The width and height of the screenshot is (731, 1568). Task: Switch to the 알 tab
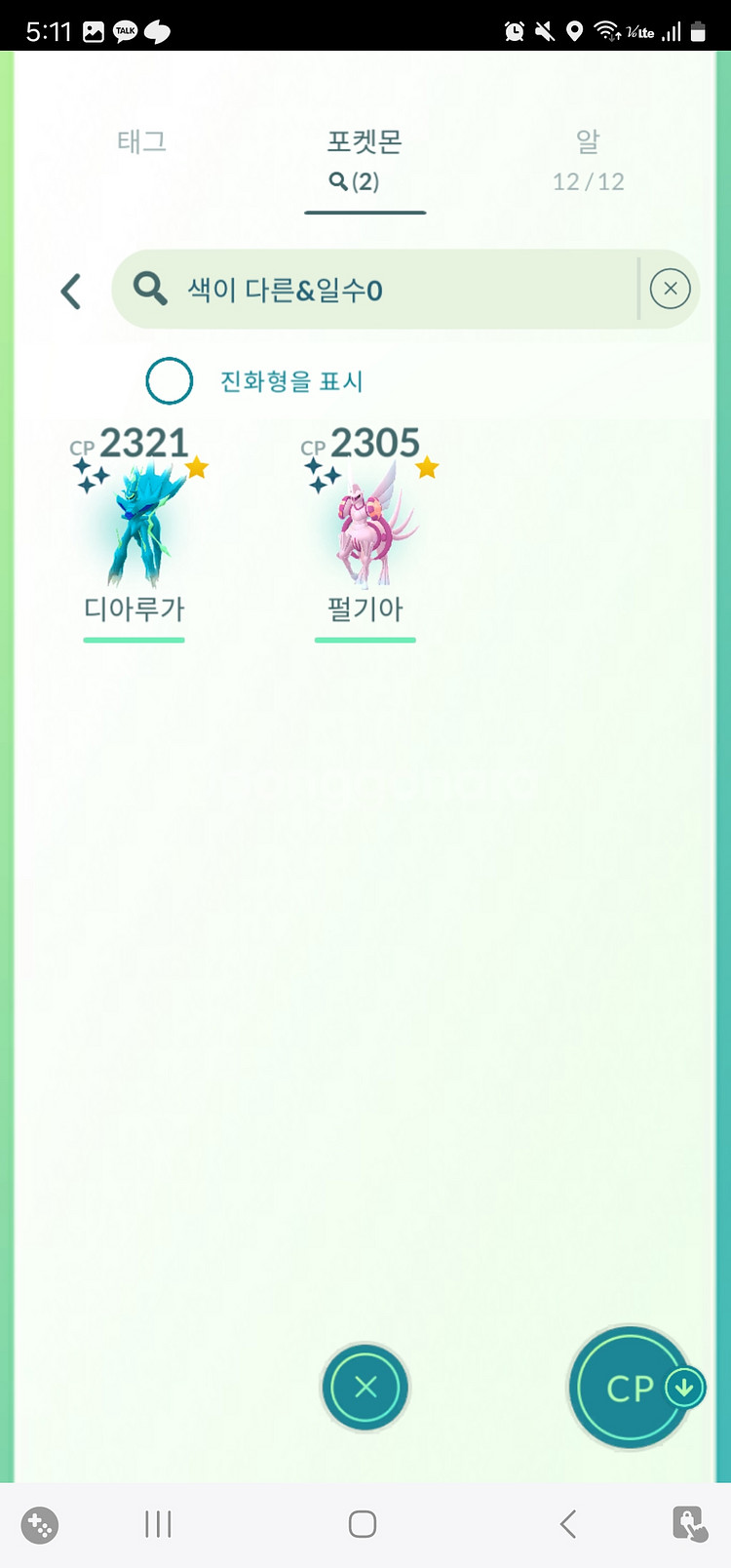tap(588, 159)
